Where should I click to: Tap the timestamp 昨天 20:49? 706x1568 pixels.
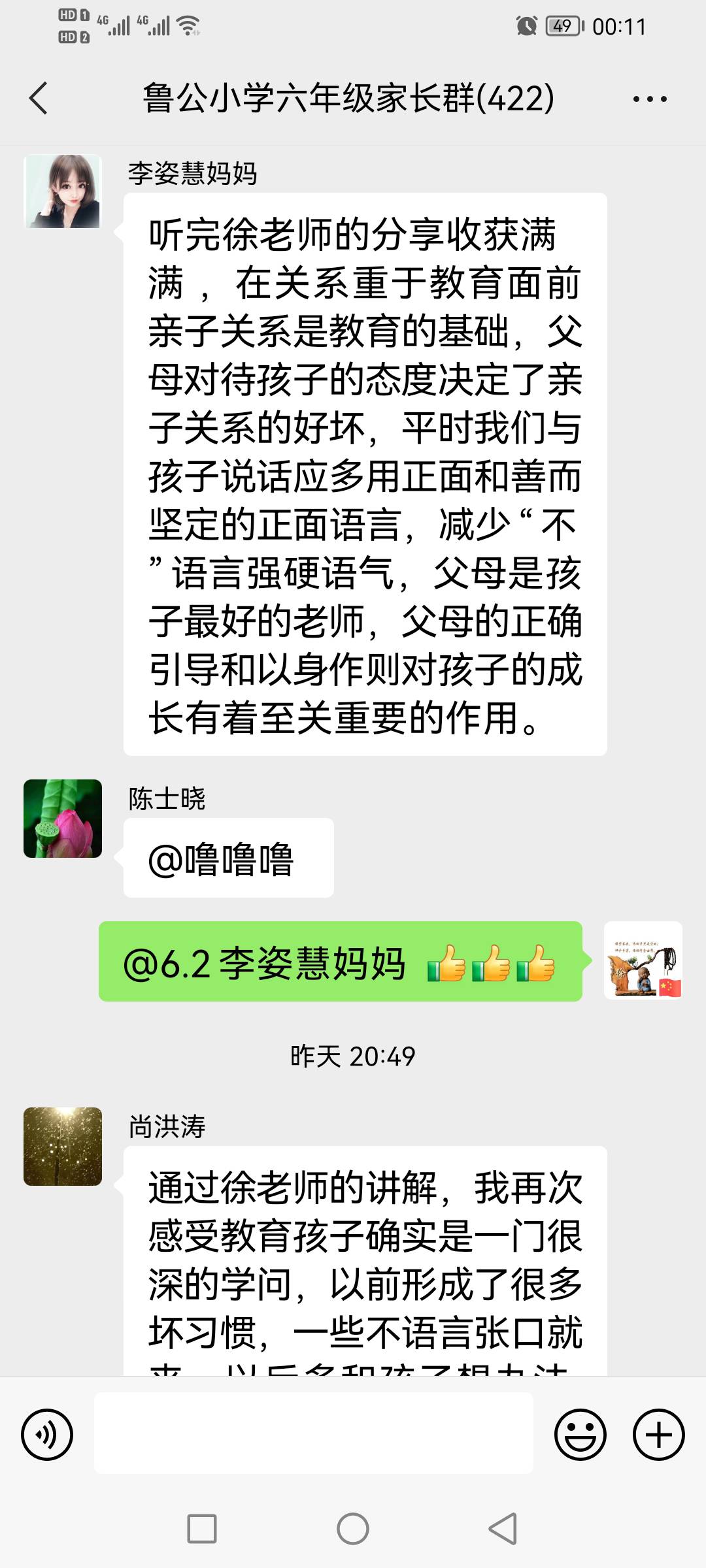(353, 1054)
